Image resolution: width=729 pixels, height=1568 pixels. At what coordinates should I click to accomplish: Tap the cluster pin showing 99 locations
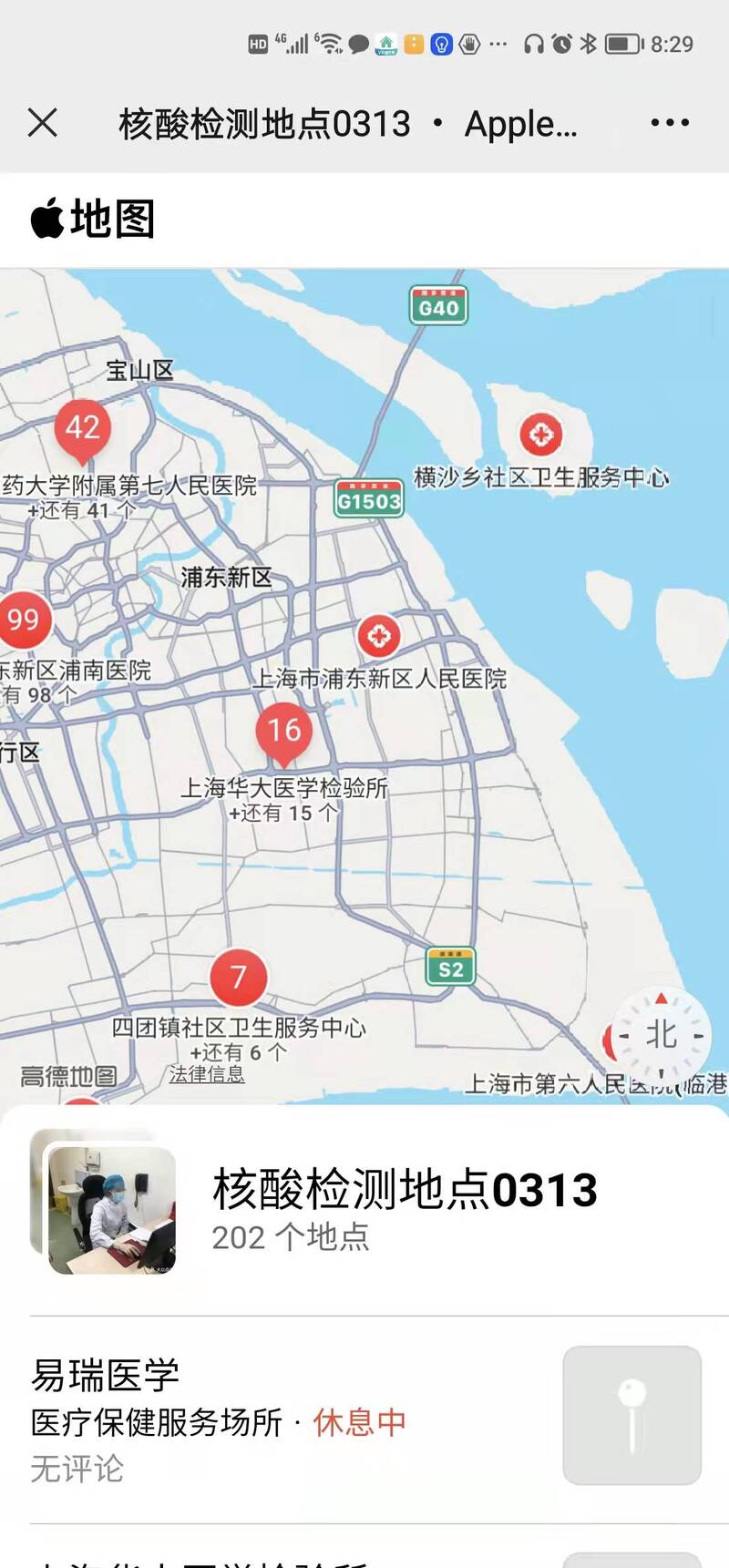click(x=24, y=620)
